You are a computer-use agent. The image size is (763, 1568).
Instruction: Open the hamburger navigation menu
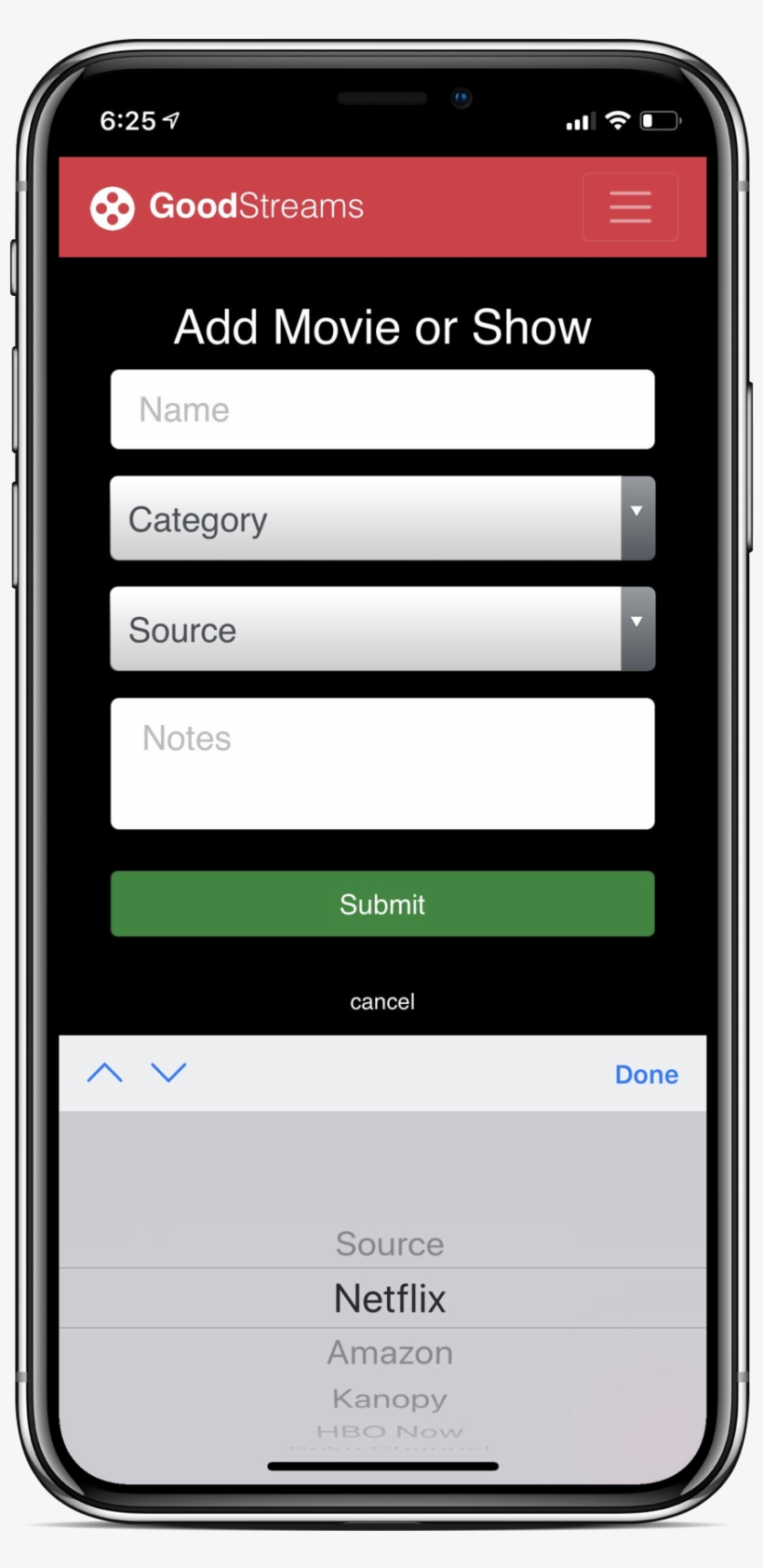[x=630, y=207]
